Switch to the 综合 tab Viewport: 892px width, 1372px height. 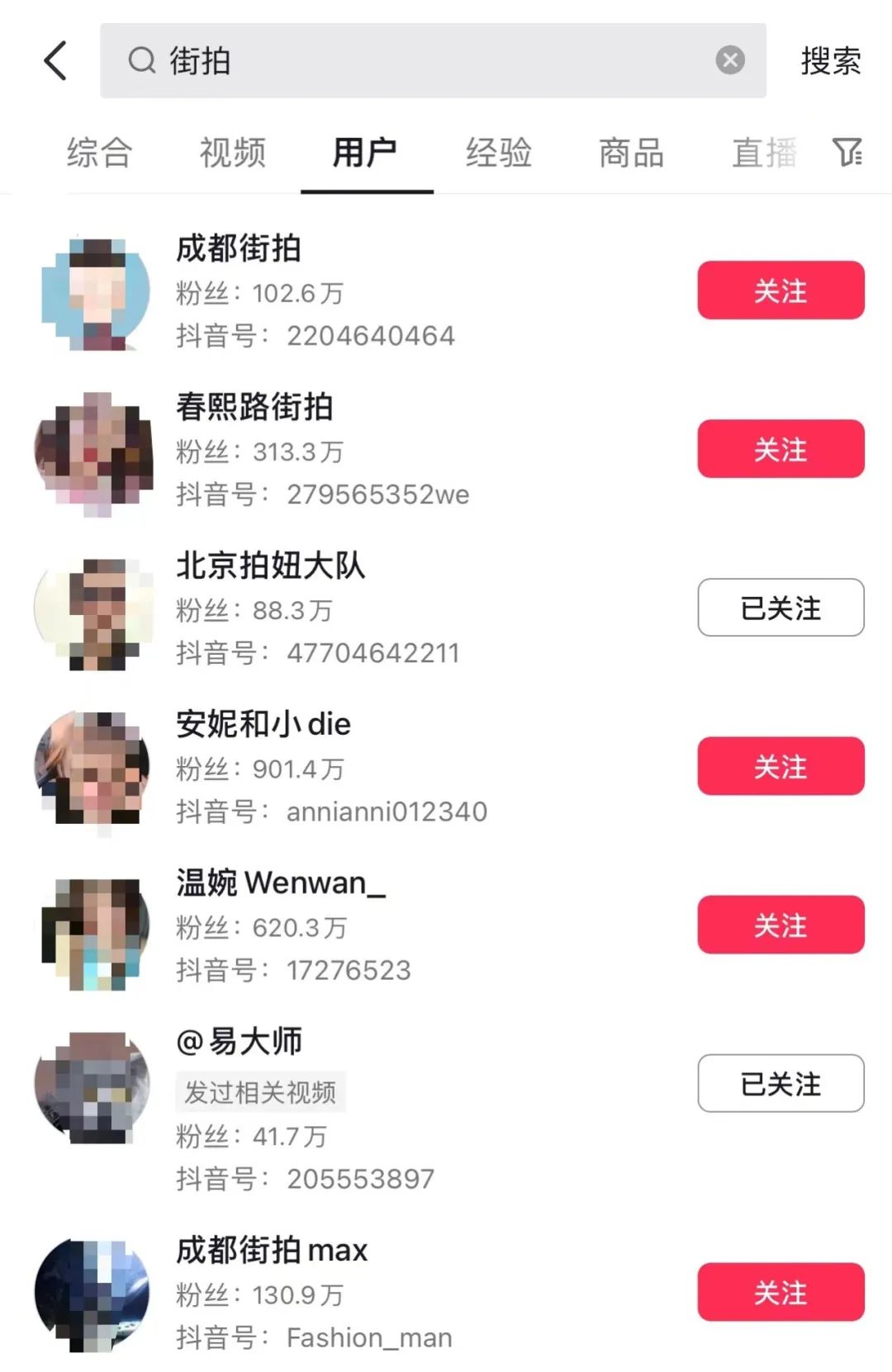tap(99, 154)
